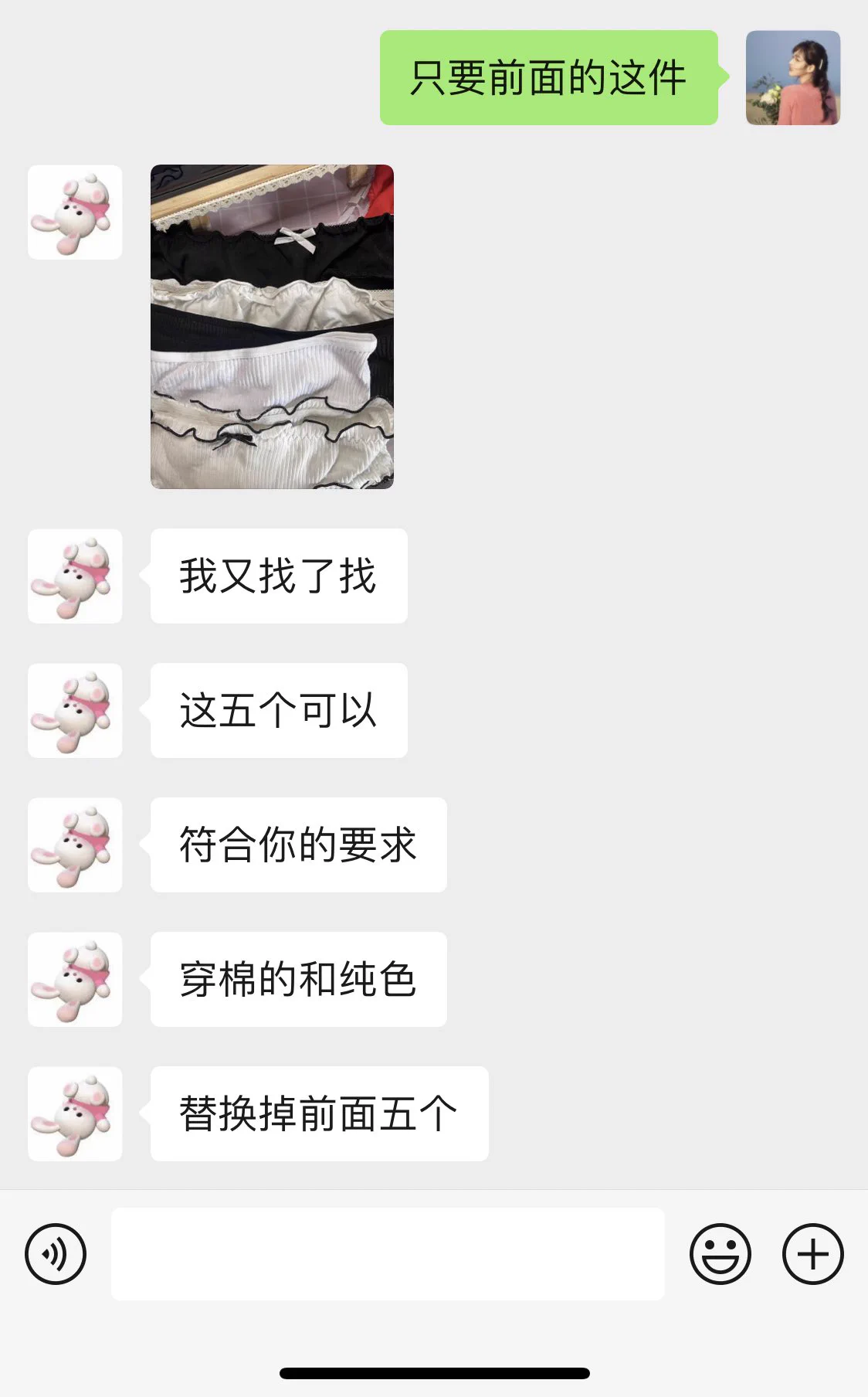Tap the message bubble 我又找了找
868x1397 pixels.
pos(278,576)
